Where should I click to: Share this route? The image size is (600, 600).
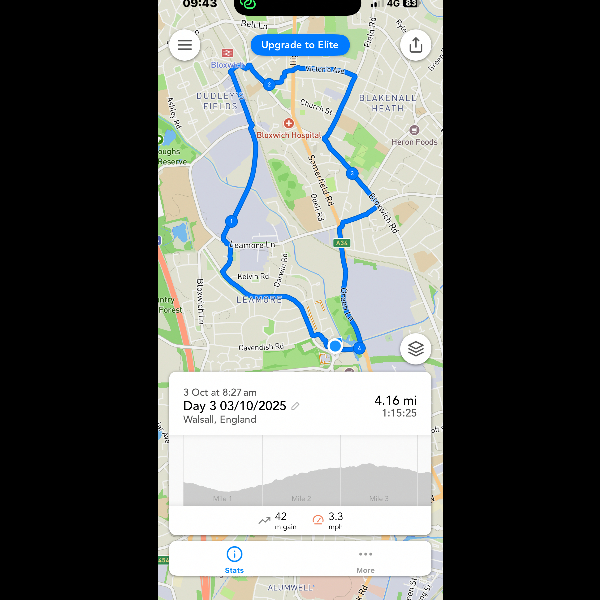click(416, 45)
